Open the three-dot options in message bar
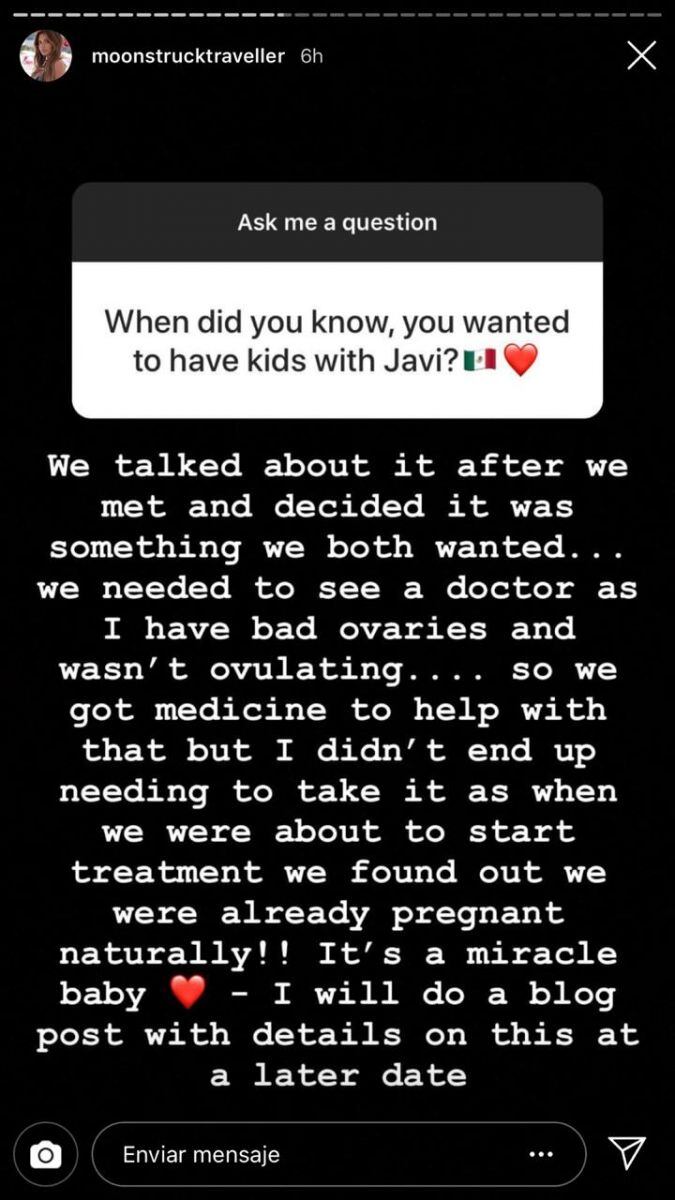Image resolution: width=675 pixels, height=1200 pixels. click(x=541, y=1154)
